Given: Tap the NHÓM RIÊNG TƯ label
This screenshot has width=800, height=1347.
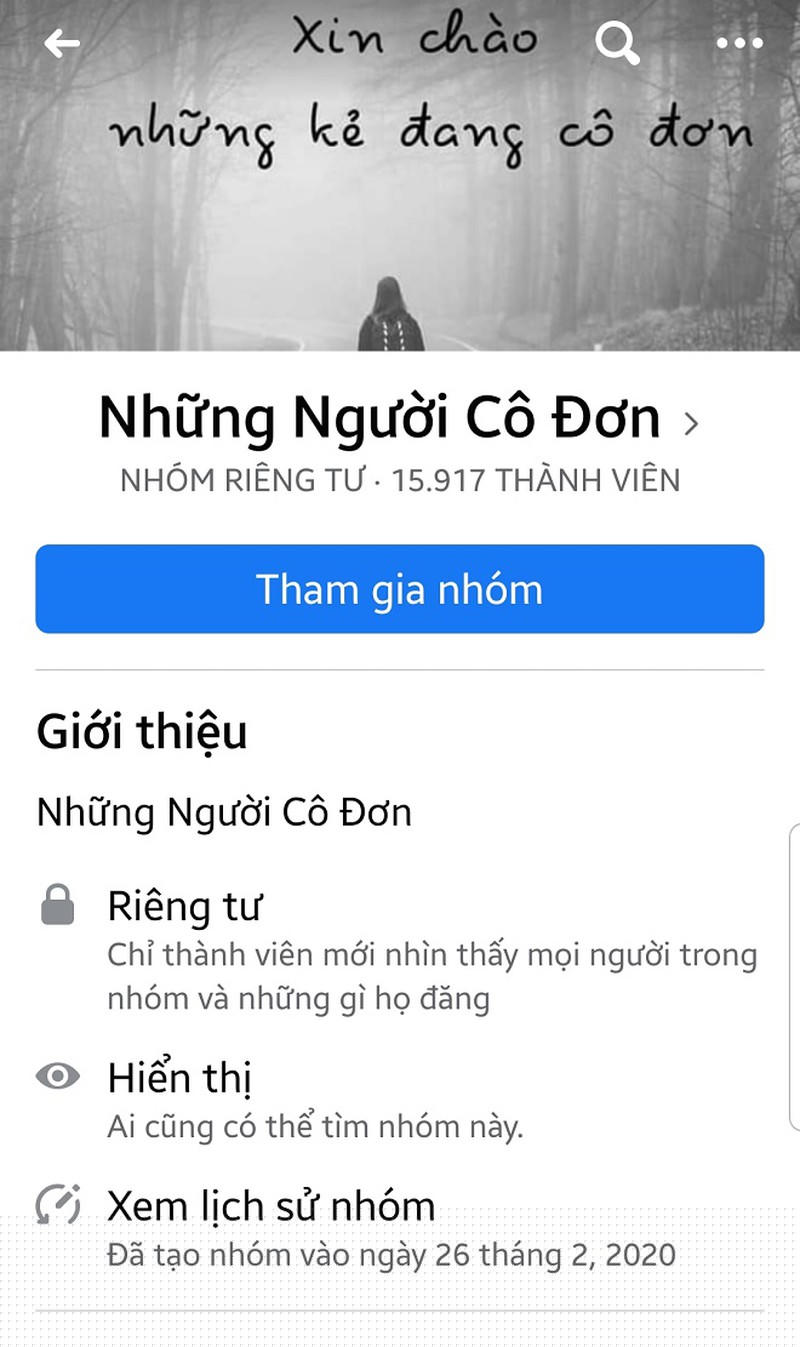Looking at the screenshot, I should (x=240, y=479).
